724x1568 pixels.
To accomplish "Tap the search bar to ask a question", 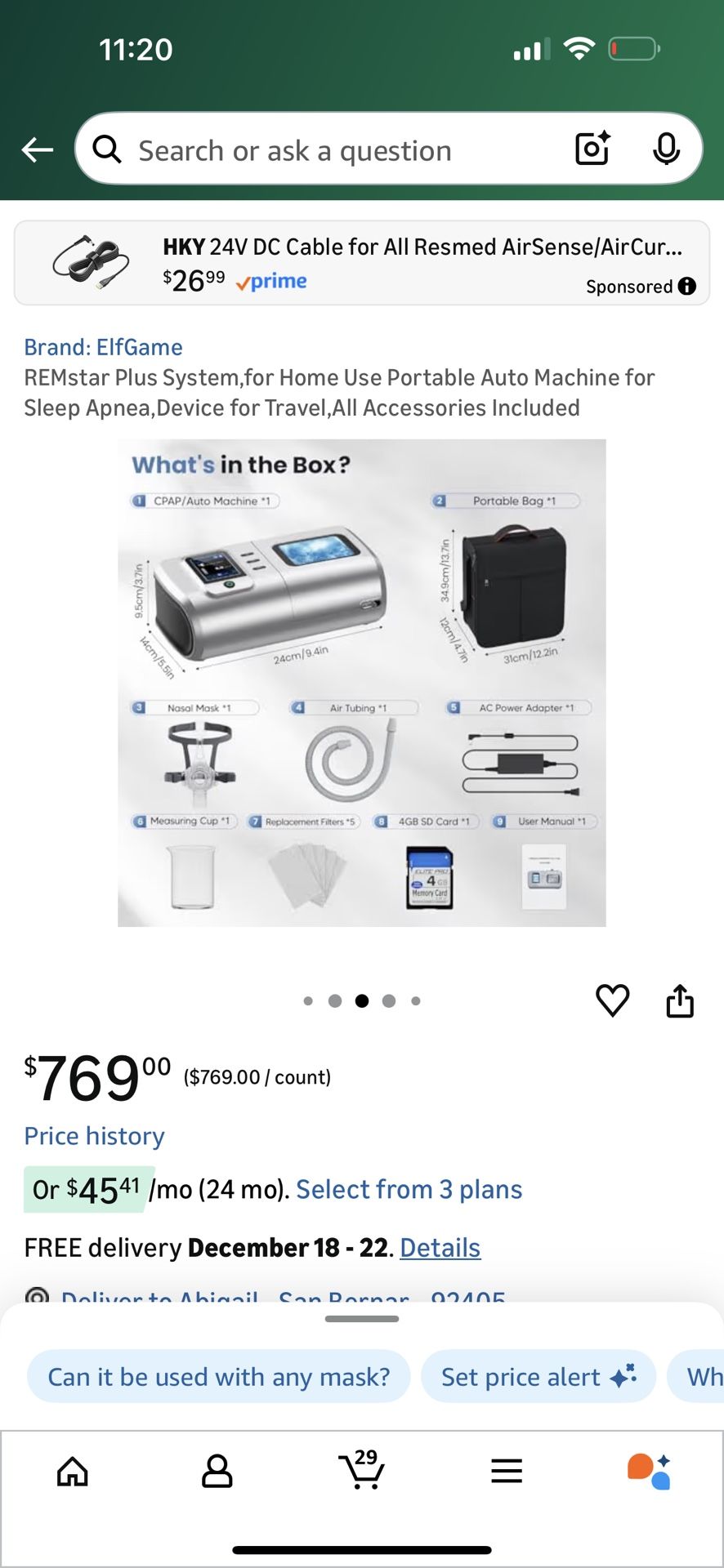I will [x=327, y=149].
